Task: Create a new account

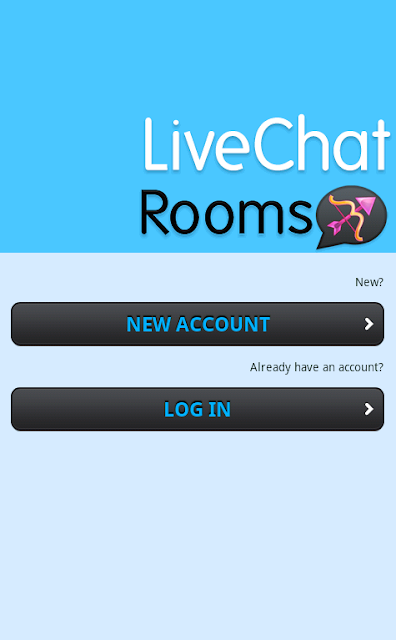Action: 198,324
